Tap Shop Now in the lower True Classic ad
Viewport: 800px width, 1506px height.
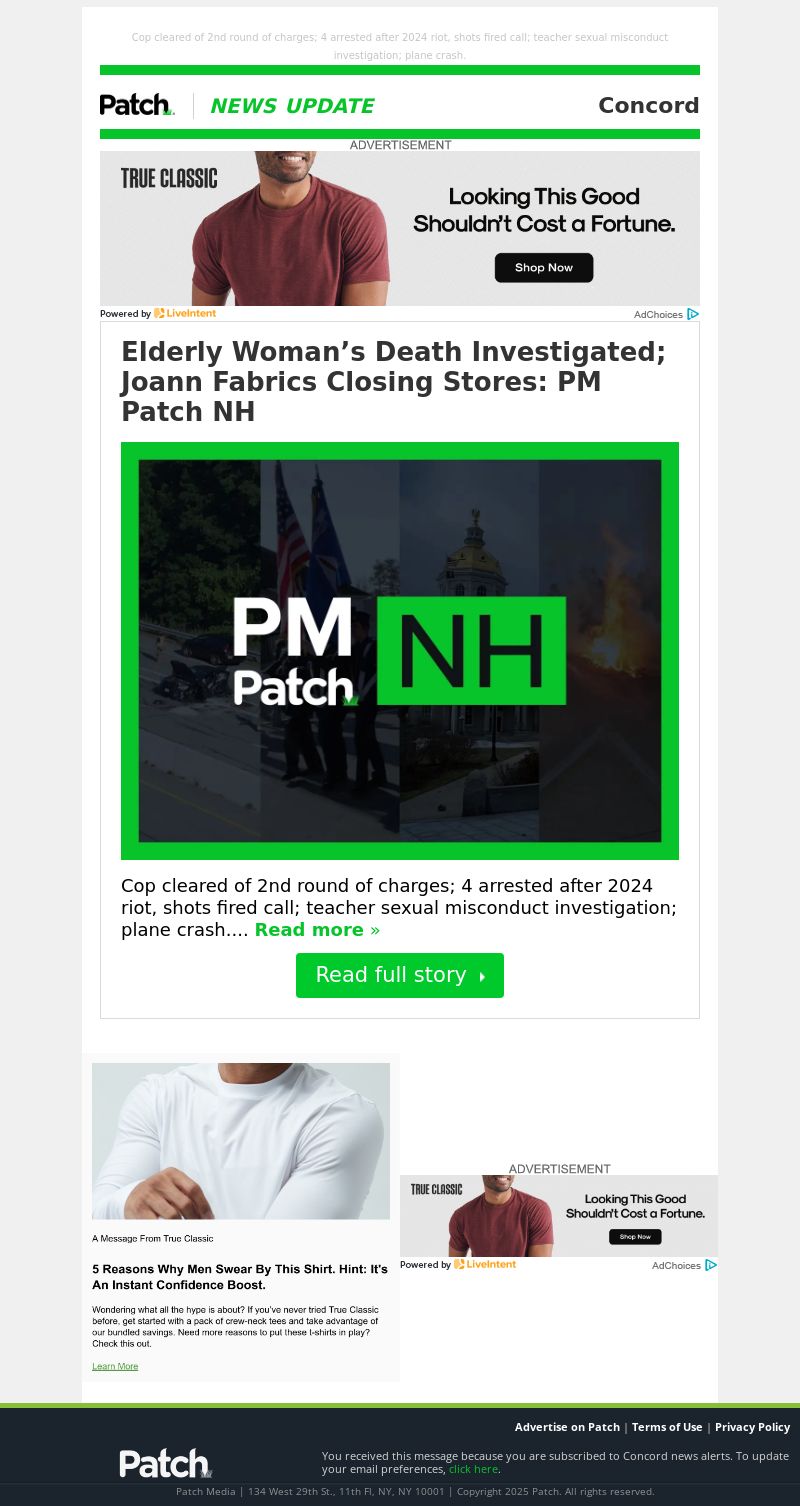pyautogui.click(x=635, y=1237)
